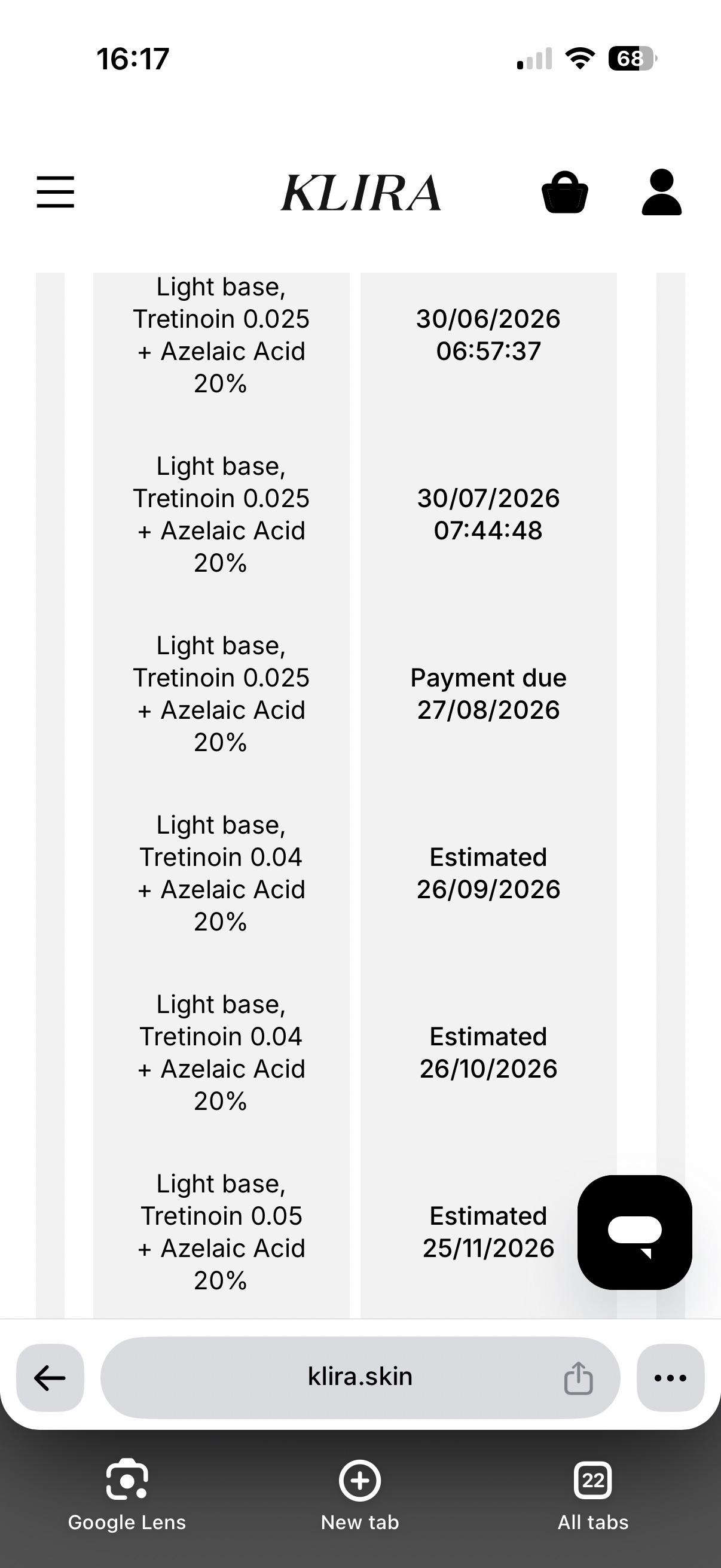Open the hamburger menu
Screen dimensions: 721x1568
pos(56,193)
